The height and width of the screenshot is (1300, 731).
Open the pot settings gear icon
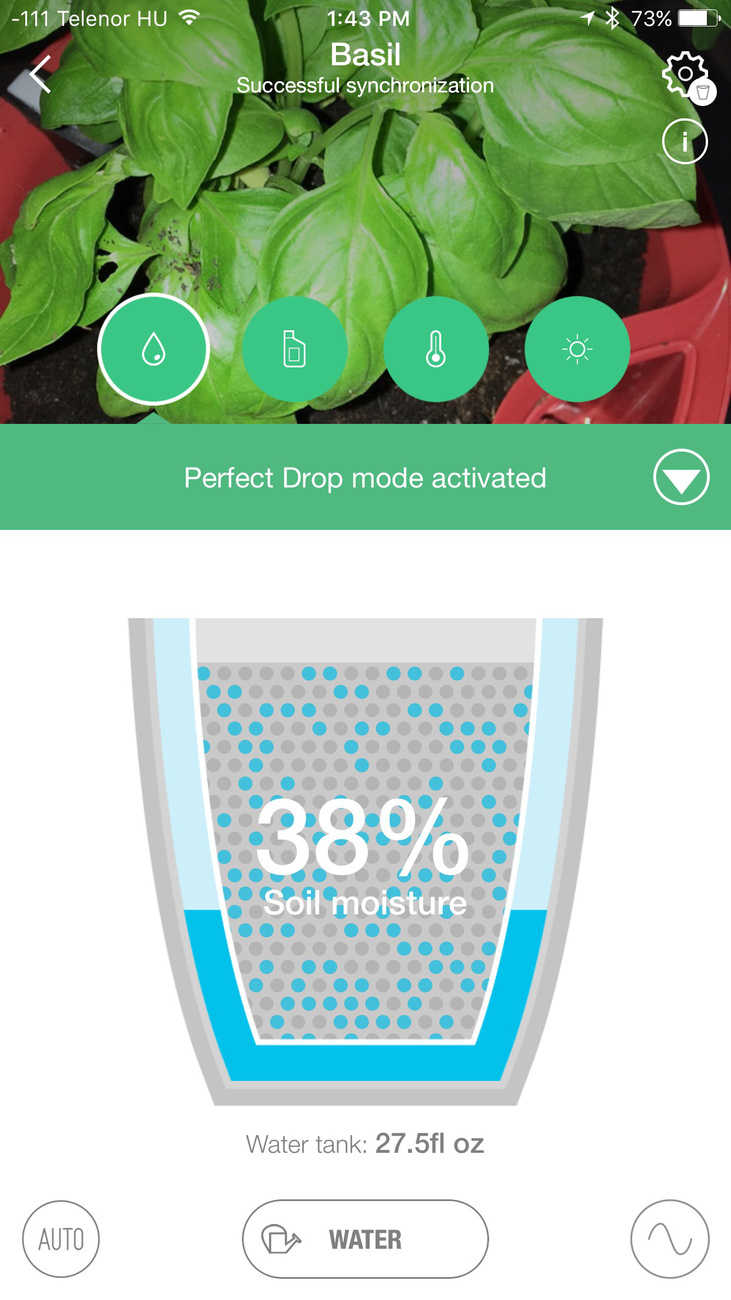click(685, 75)
